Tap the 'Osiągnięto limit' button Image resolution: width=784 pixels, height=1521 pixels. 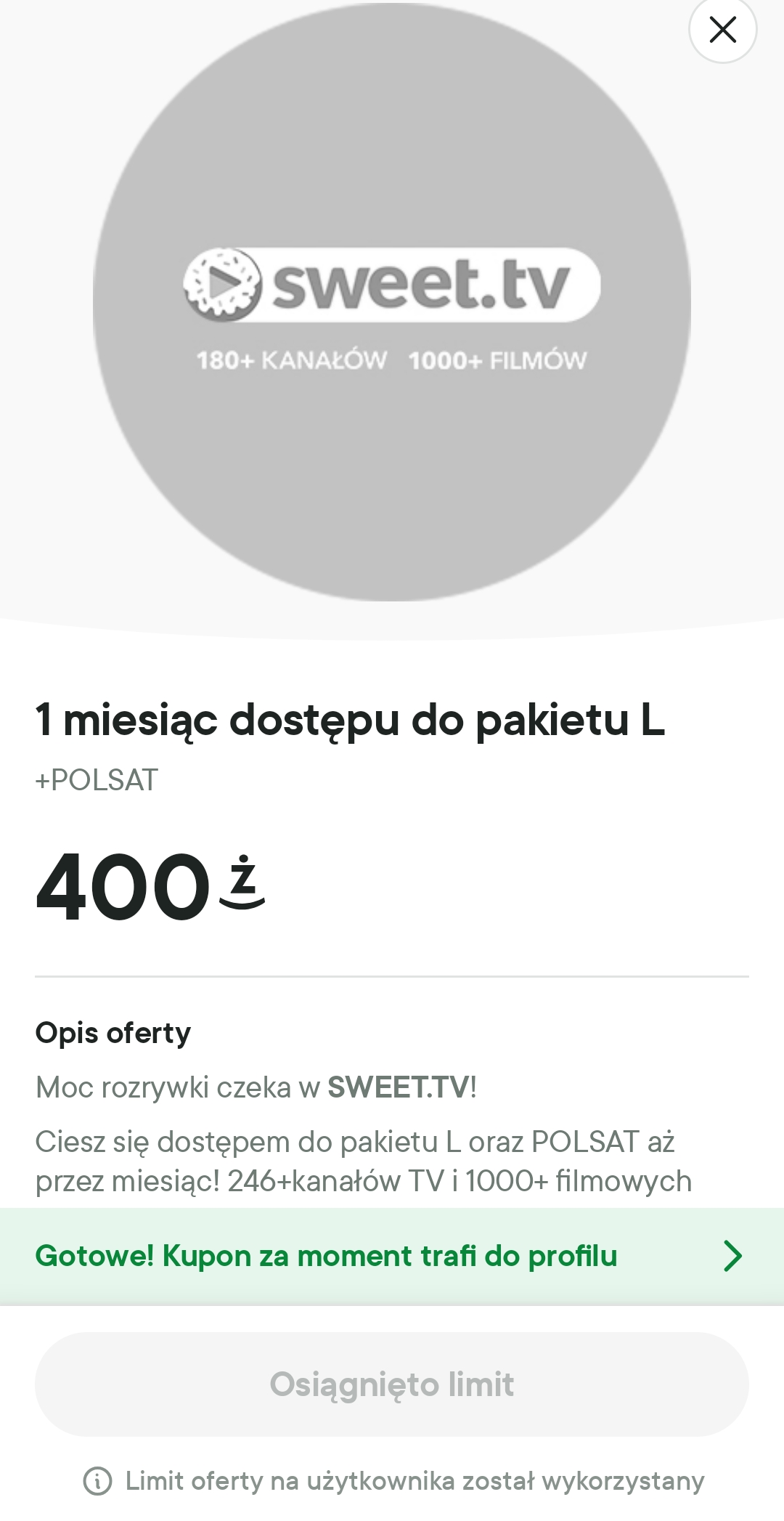click(392, 1384)
